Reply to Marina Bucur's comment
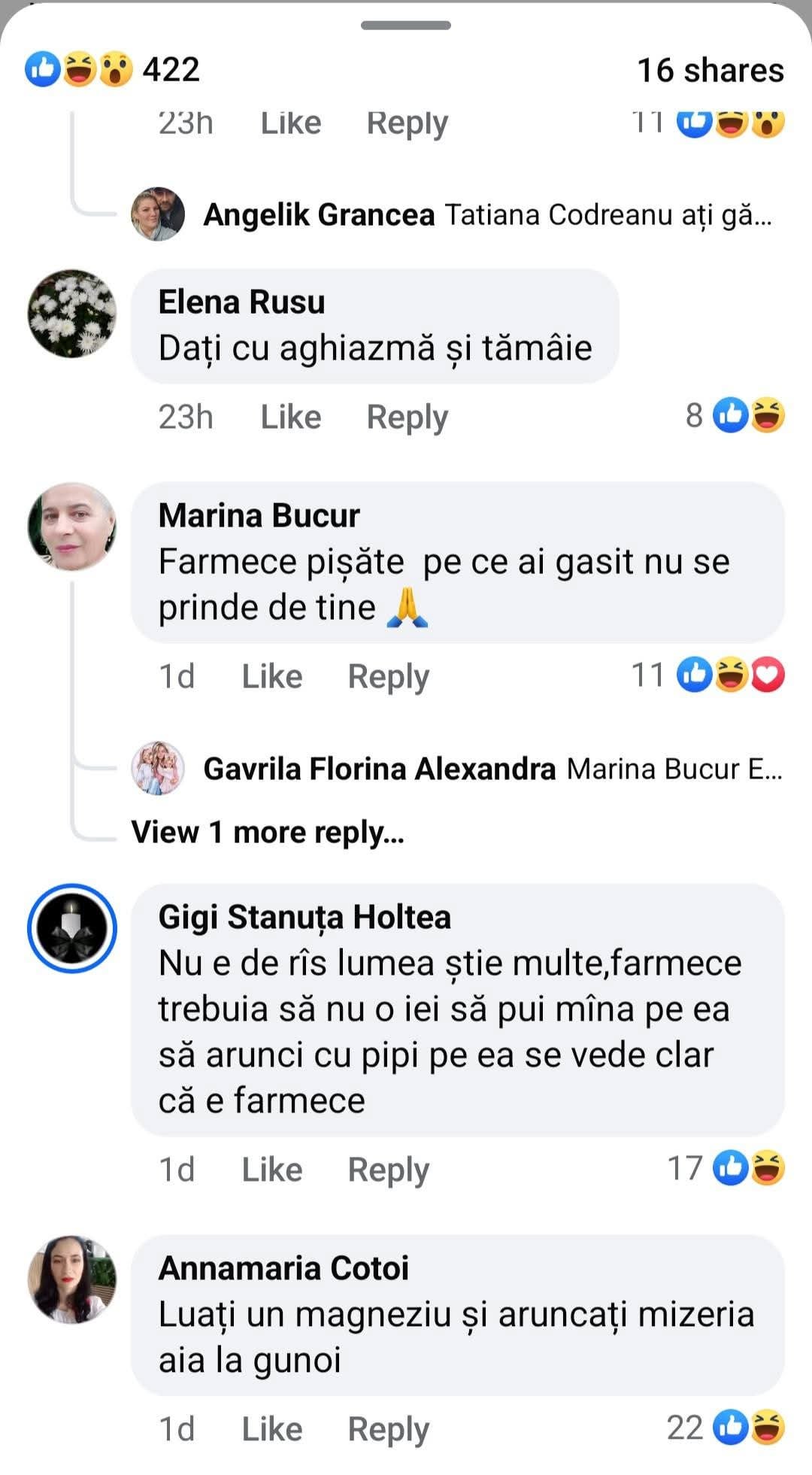This screenshot has width=812, height=1475. pyautogui.click(x=388, y=676)
